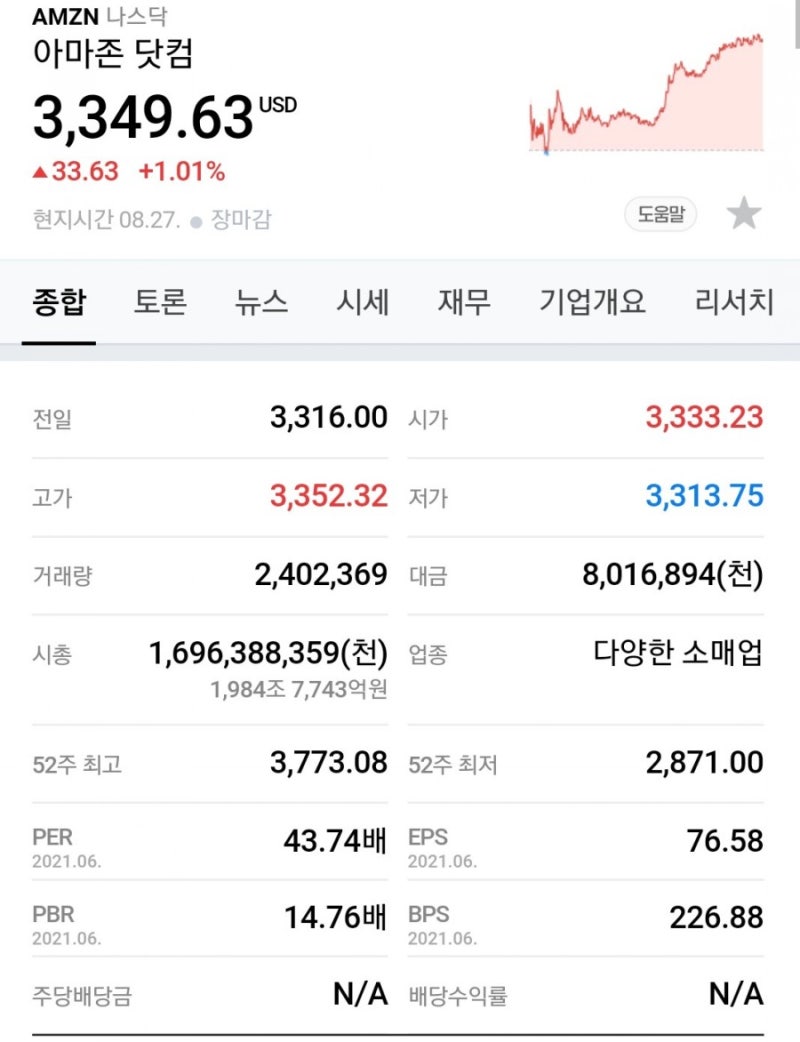800x1042 pixels.
Task: Click the AMZN ticker symbol
Action: click(66, 16)
